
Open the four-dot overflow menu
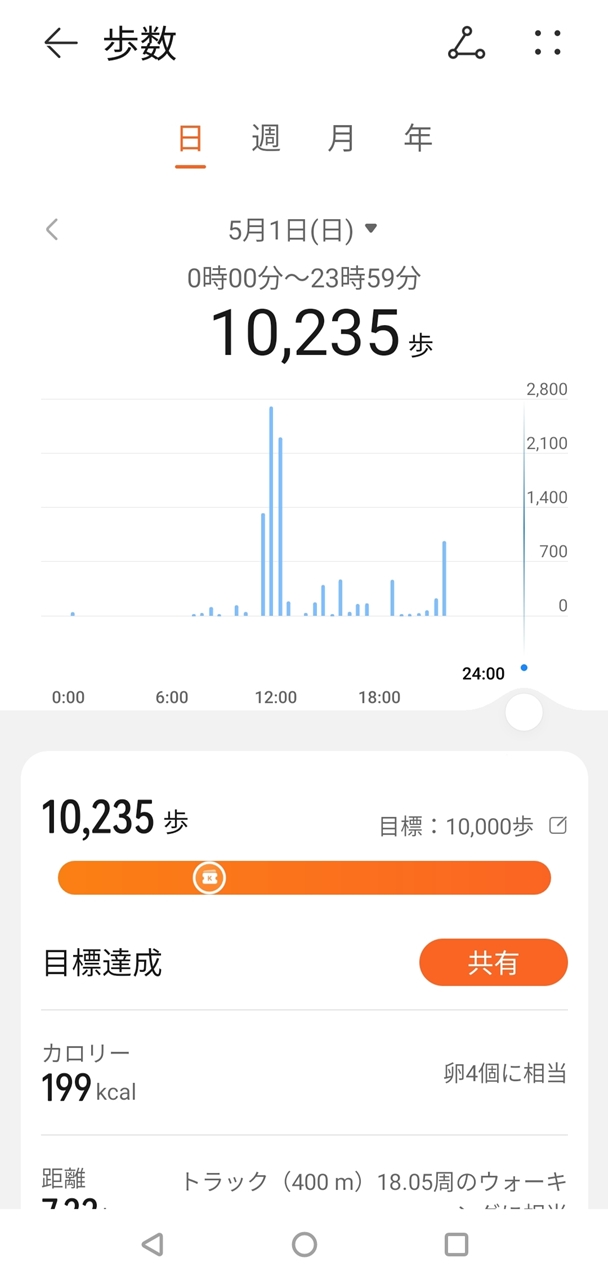coord(547,43)
